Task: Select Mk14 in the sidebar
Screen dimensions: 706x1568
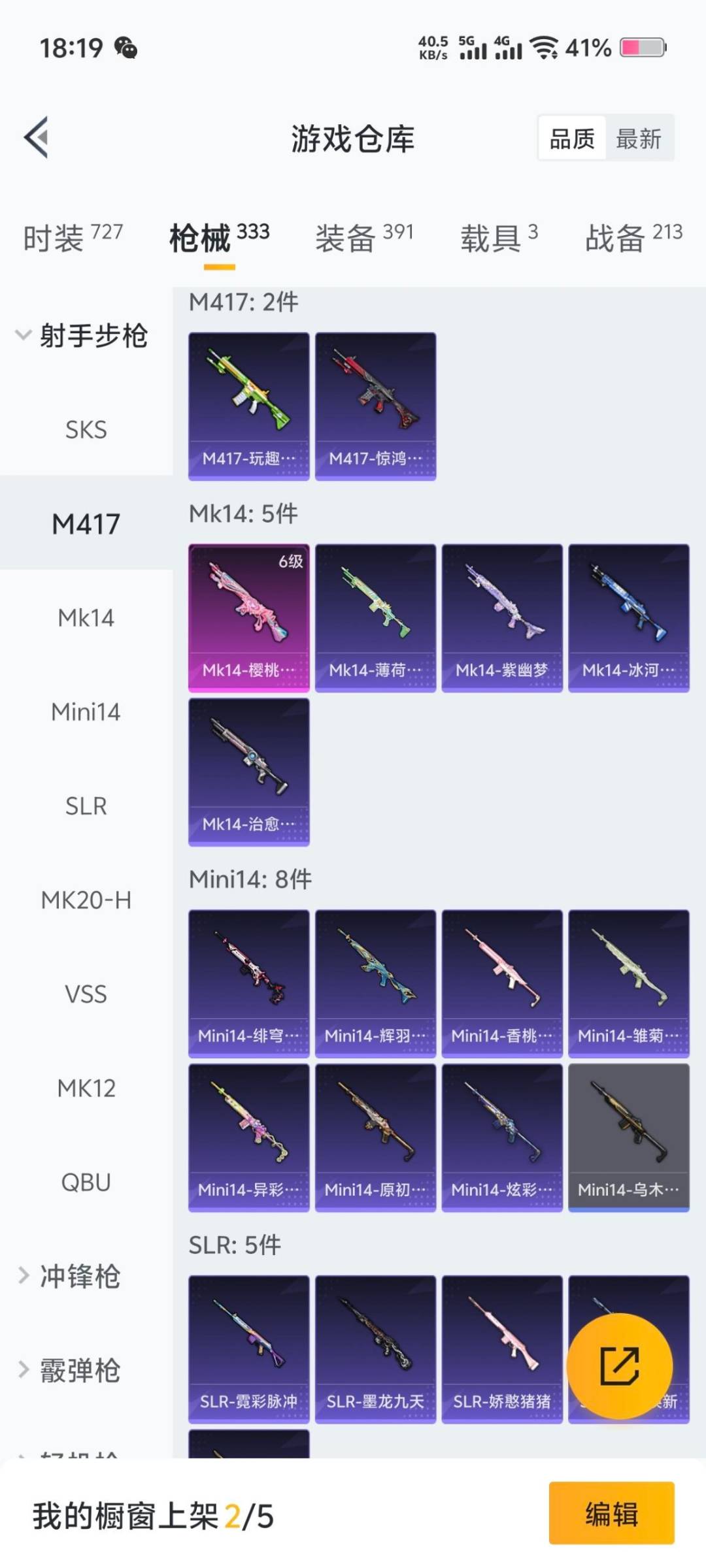Action: (x=86, y=618)
